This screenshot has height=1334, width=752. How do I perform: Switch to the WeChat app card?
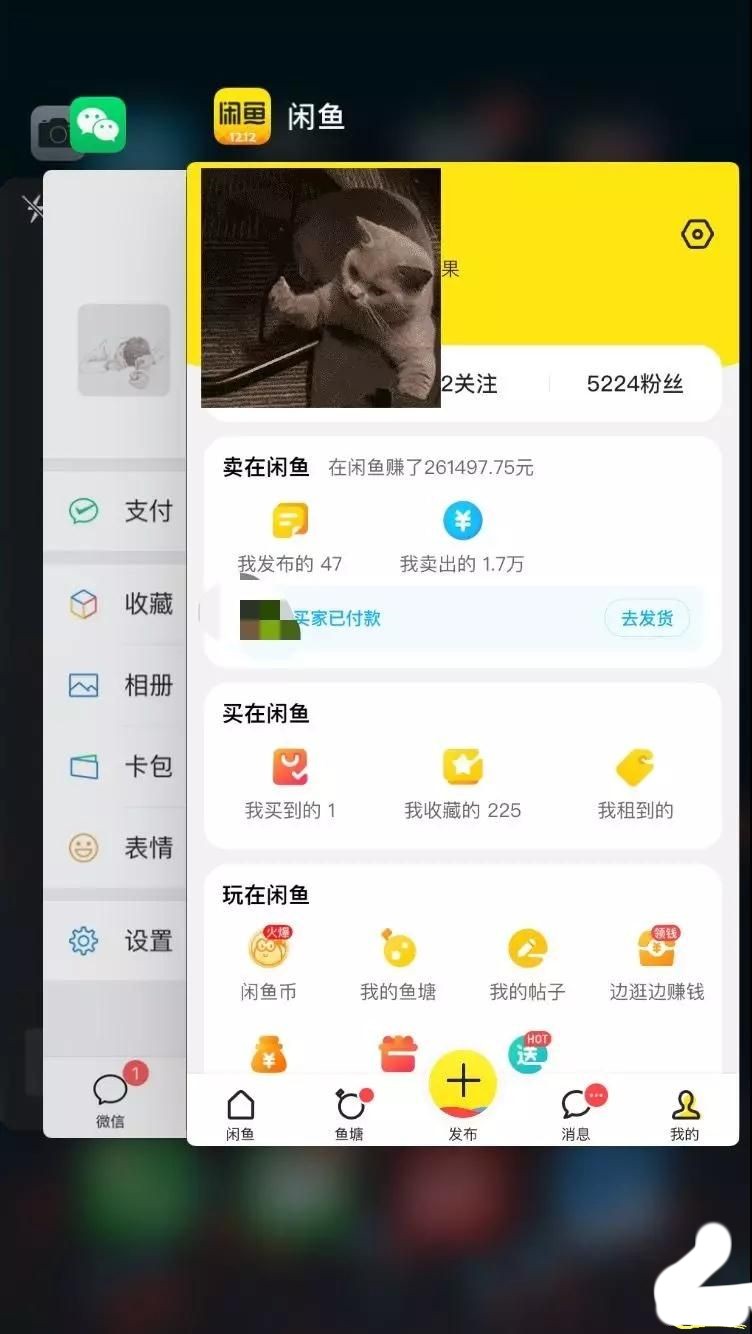98,125
